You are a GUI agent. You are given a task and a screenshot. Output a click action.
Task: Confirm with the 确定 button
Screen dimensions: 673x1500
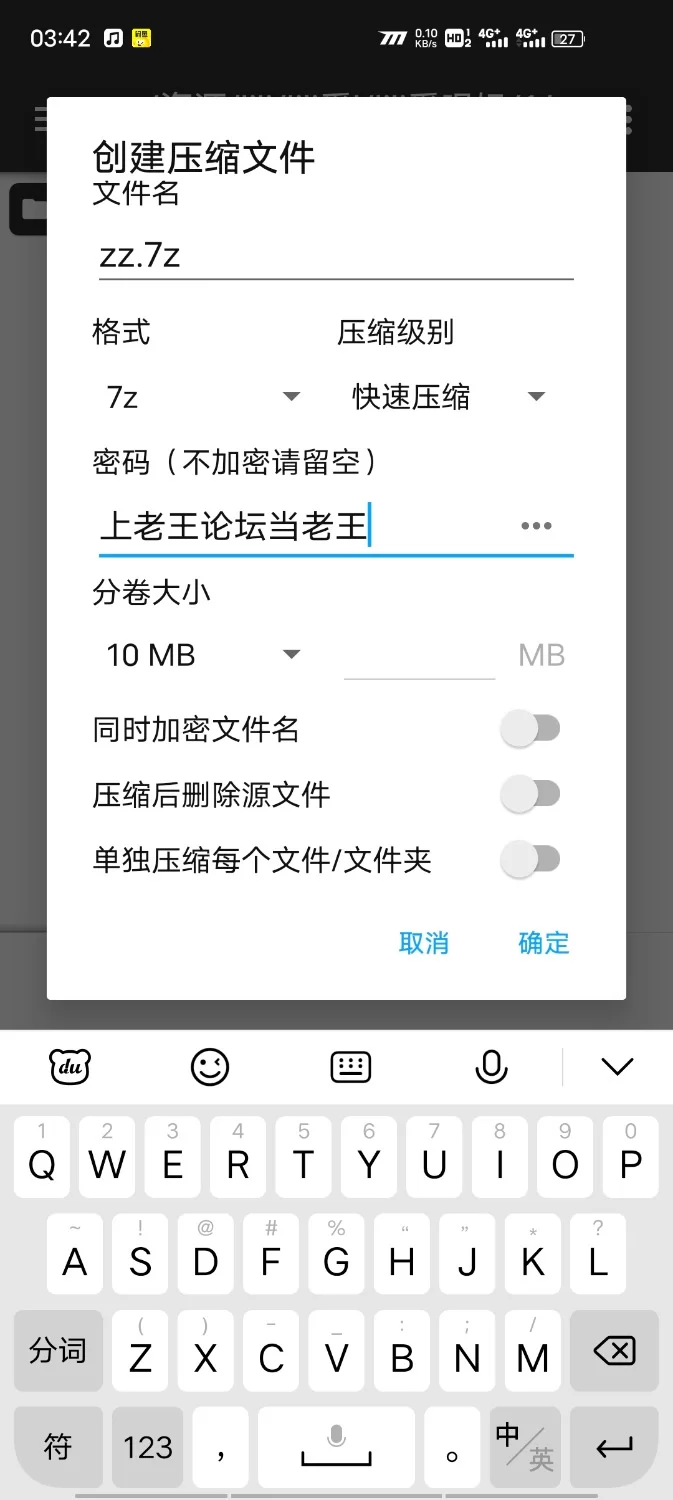[543, 943]
